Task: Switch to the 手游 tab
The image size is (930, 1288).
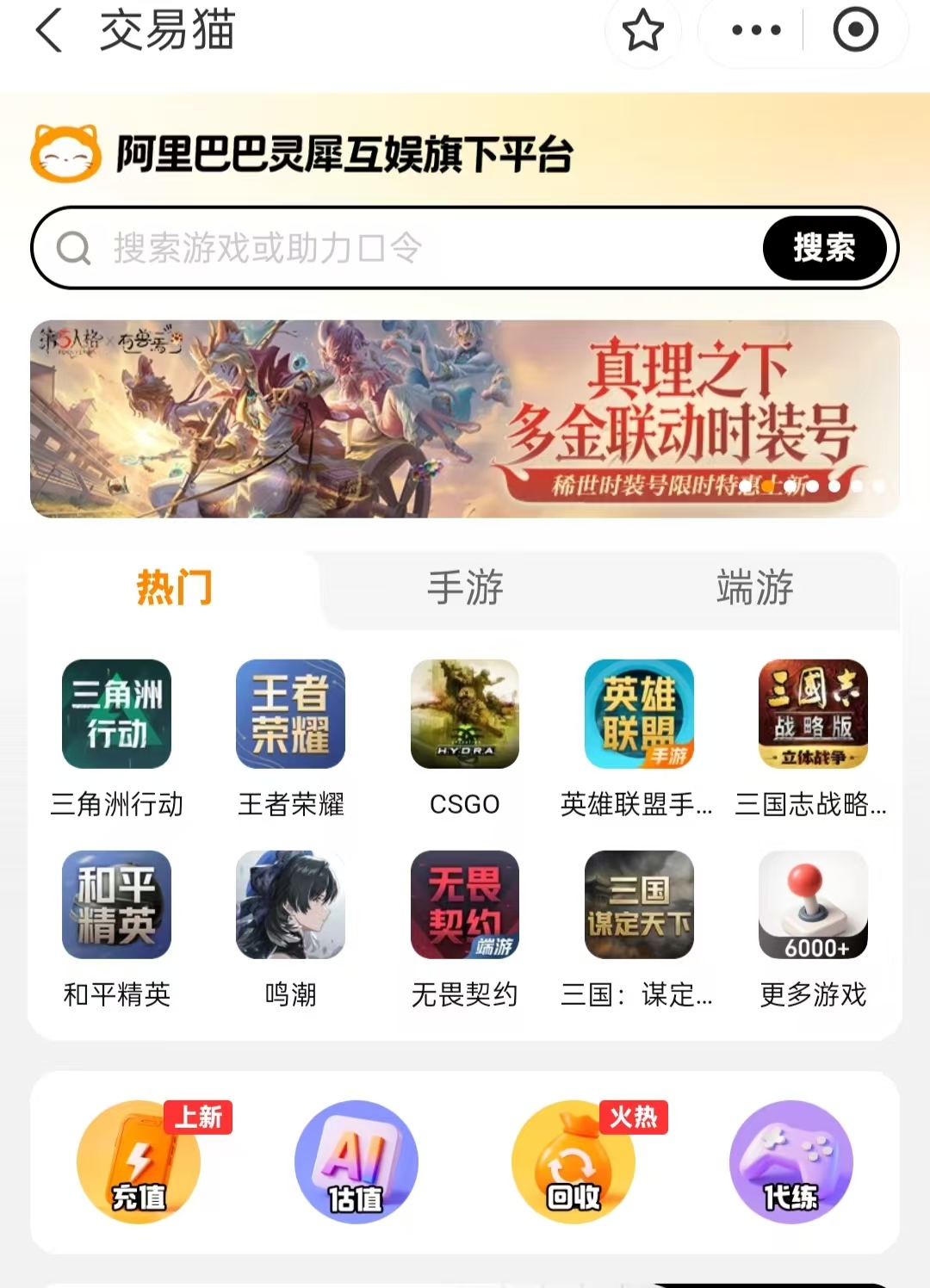Action: (x=465, y=588)
